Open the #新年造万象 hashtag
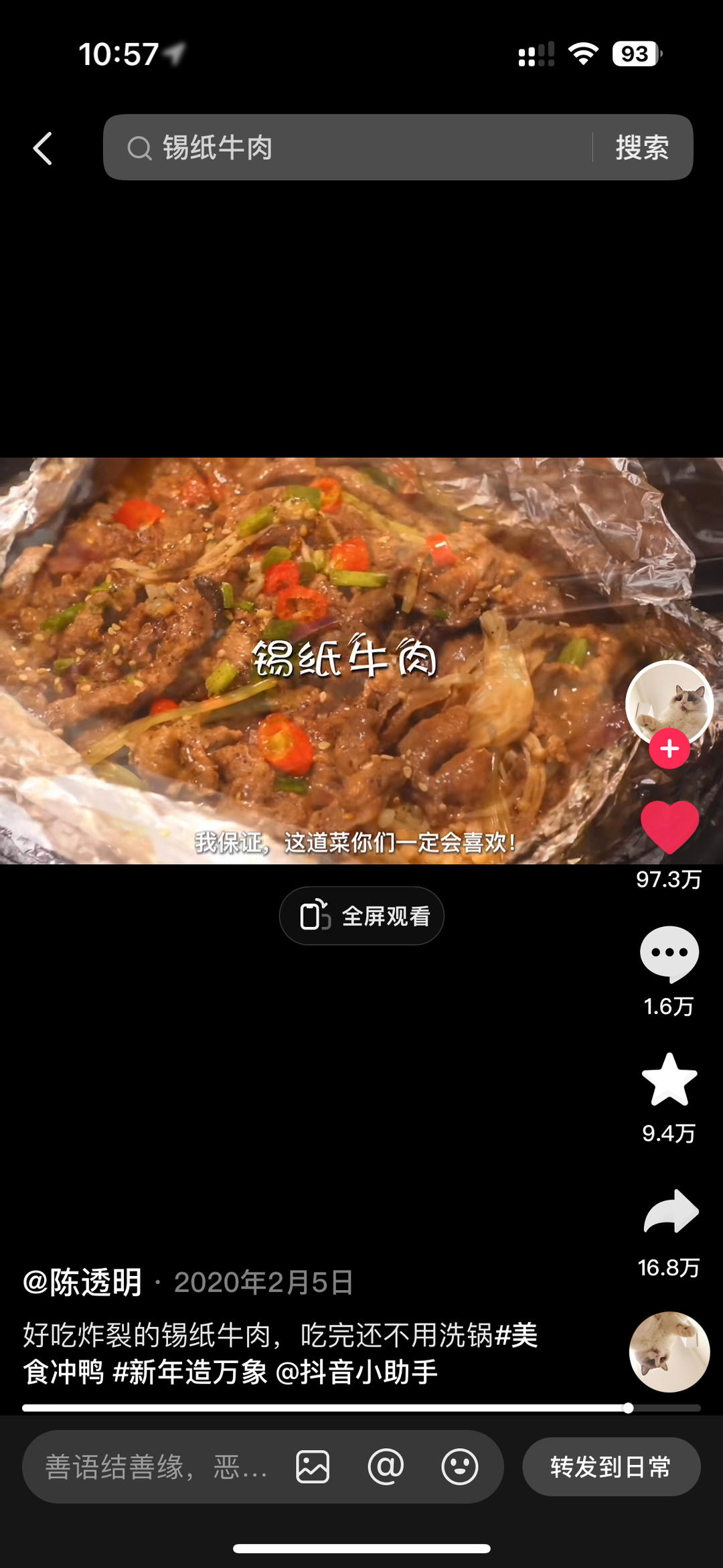The image size is (723, 1568). click(190, 1372)
